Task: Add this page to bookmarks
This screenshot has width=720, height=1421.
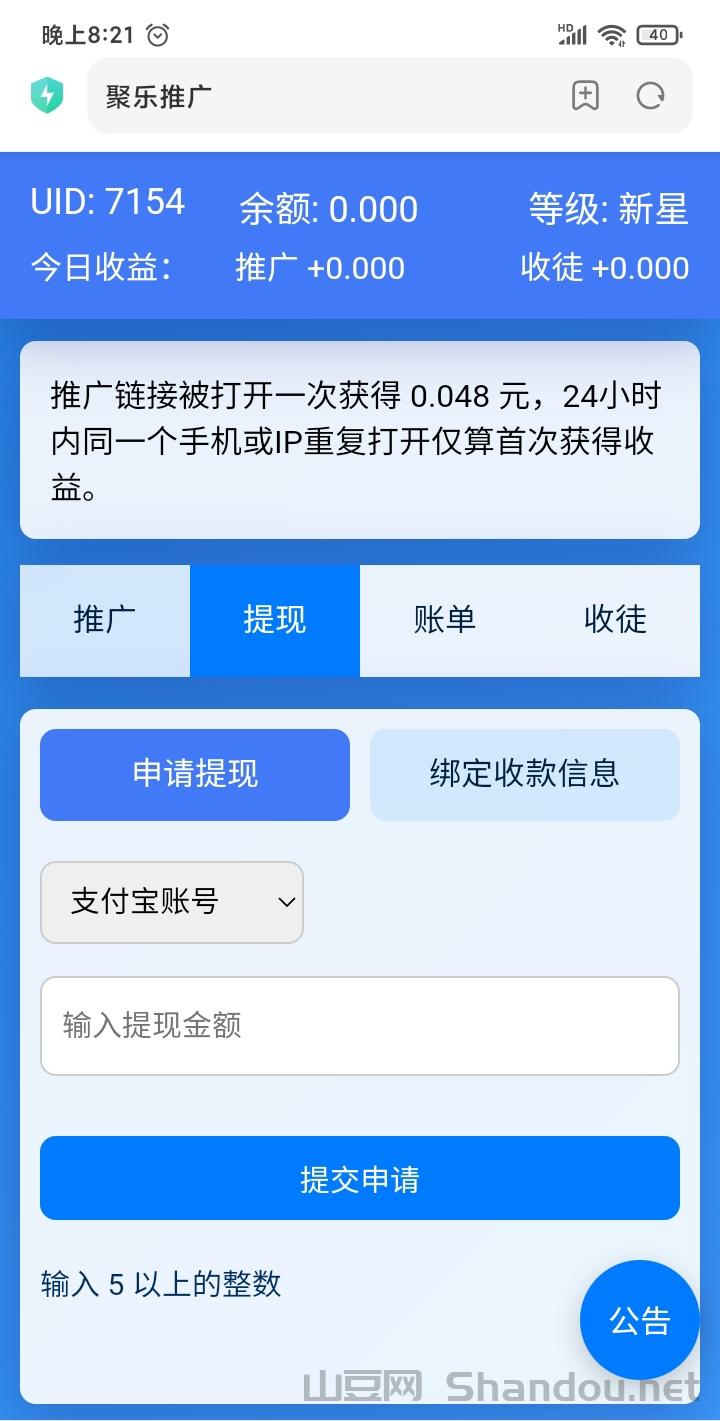Action: (585, 96)
